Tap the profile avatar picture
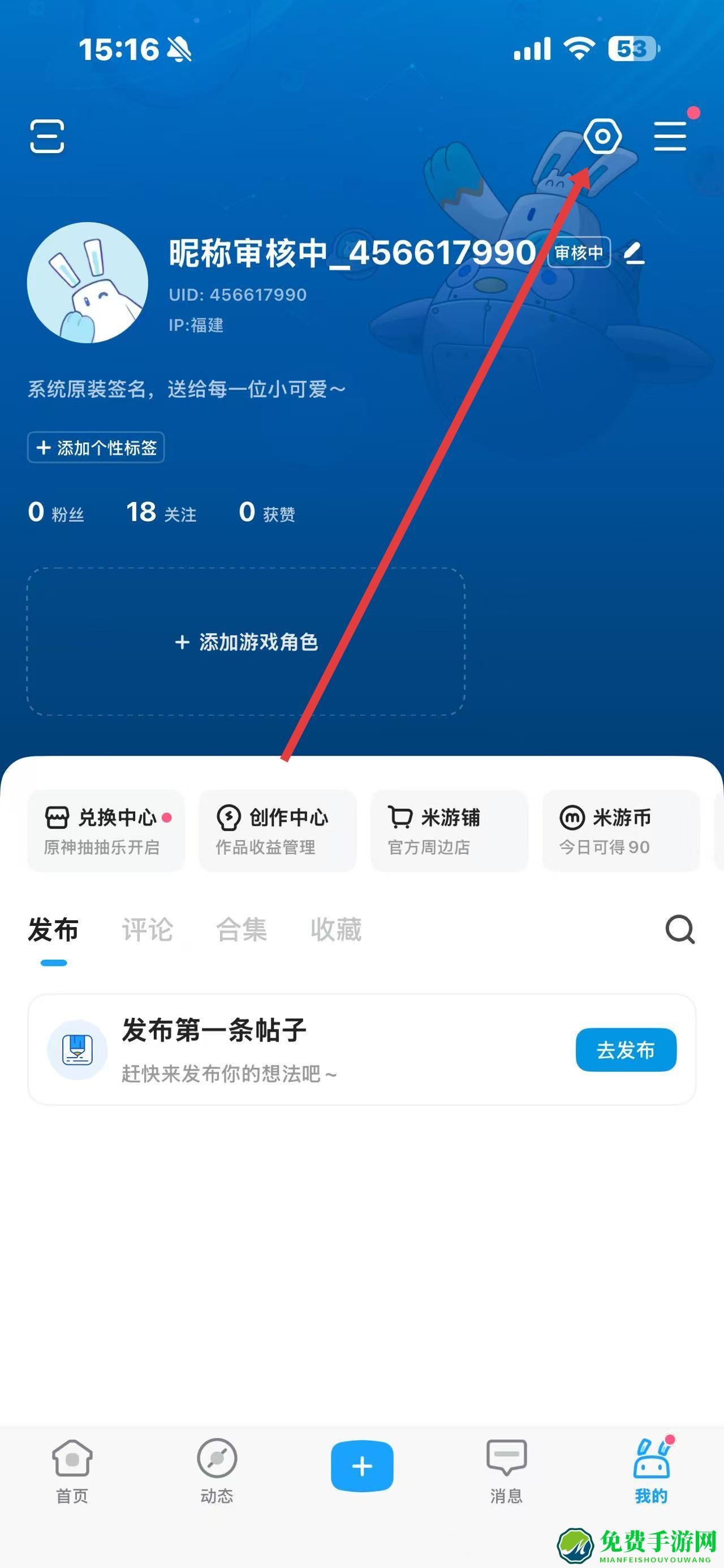Viewport: 724px width, 1568px height. point(88,283)
